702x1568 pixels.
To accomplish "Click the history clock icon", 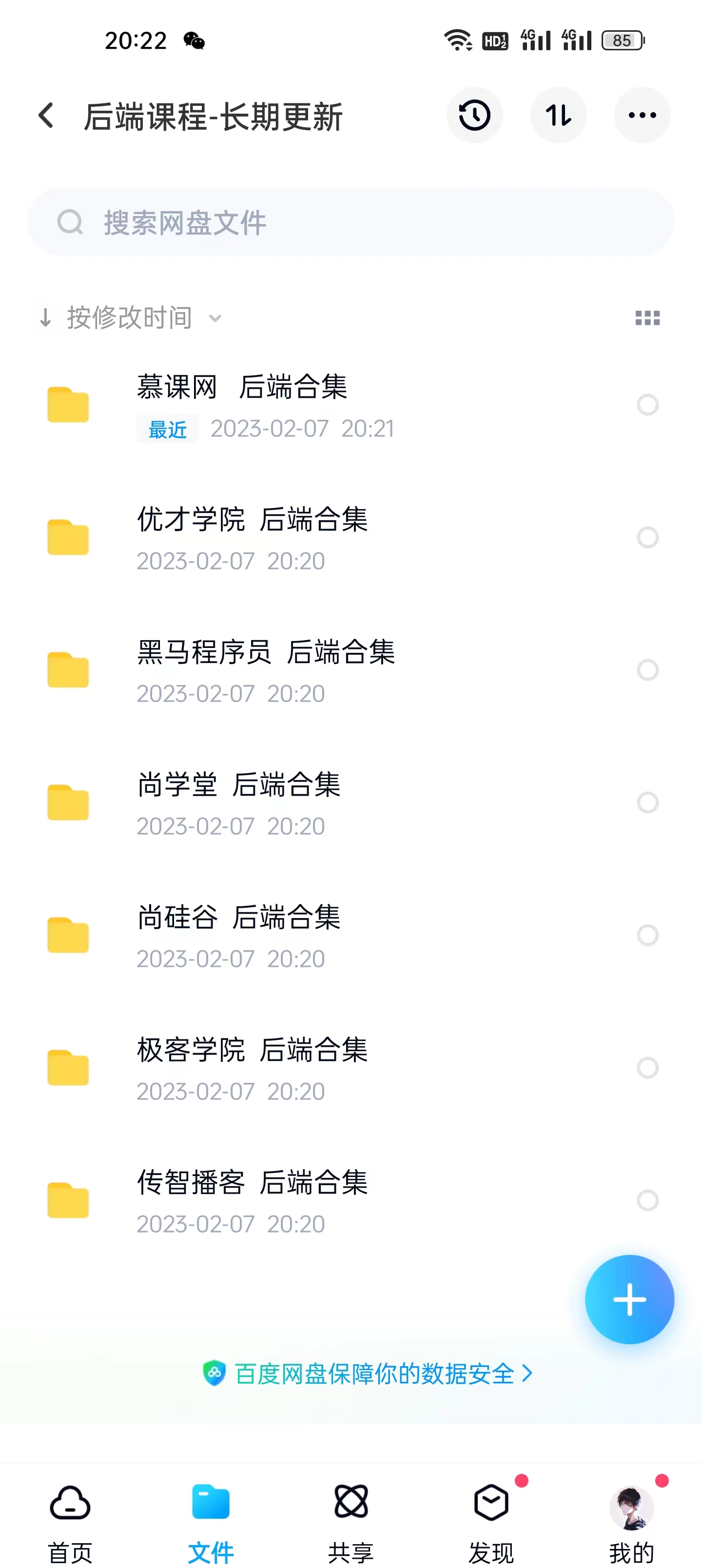I will tap(475, 115).
